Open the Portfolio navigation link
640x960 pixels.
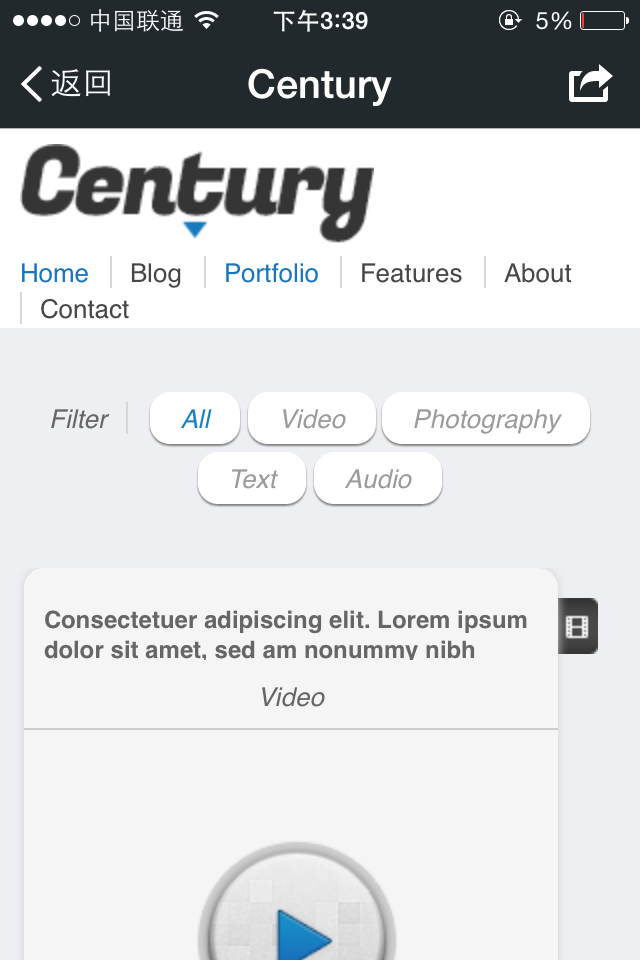coord(271,273)
